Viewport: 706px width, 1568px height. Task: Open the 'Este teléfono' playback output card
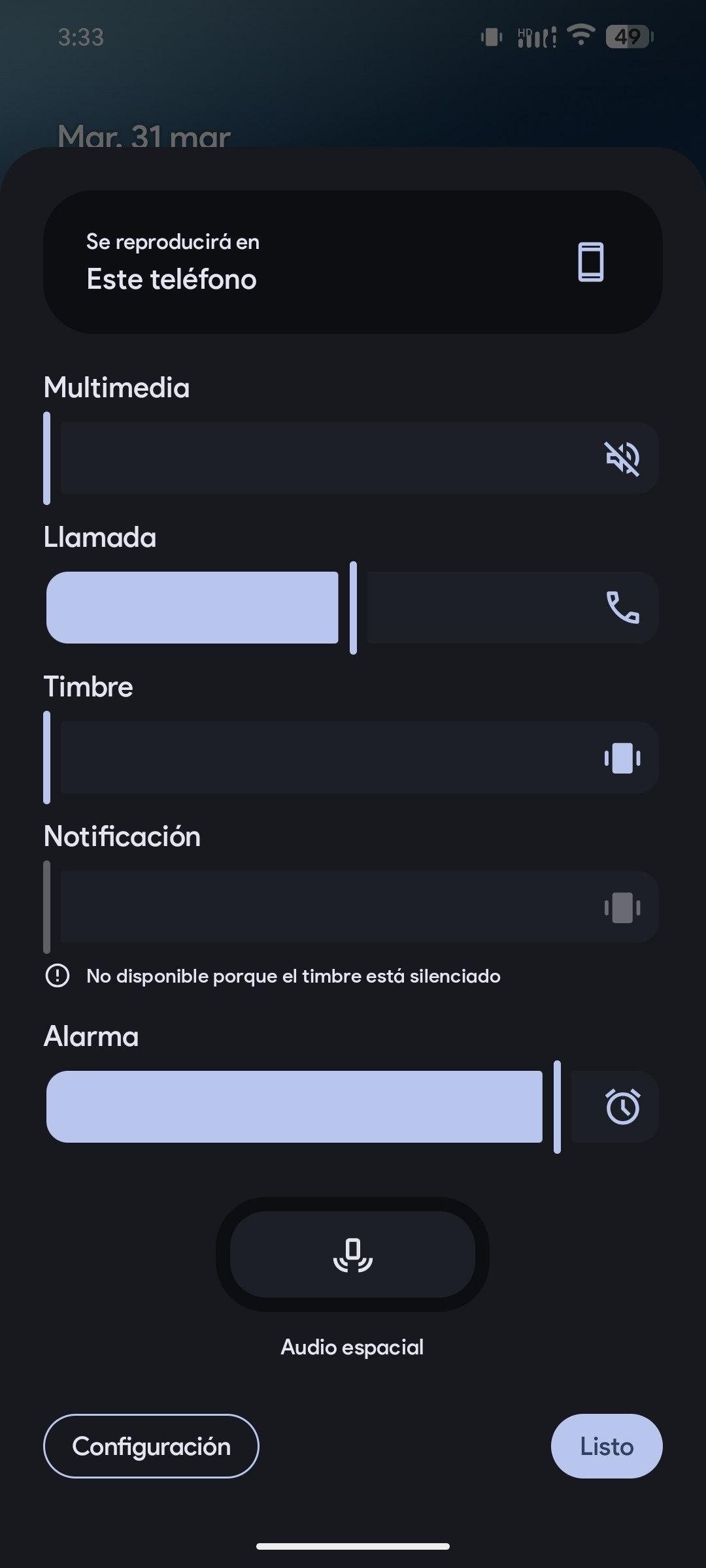click(353, 262)
